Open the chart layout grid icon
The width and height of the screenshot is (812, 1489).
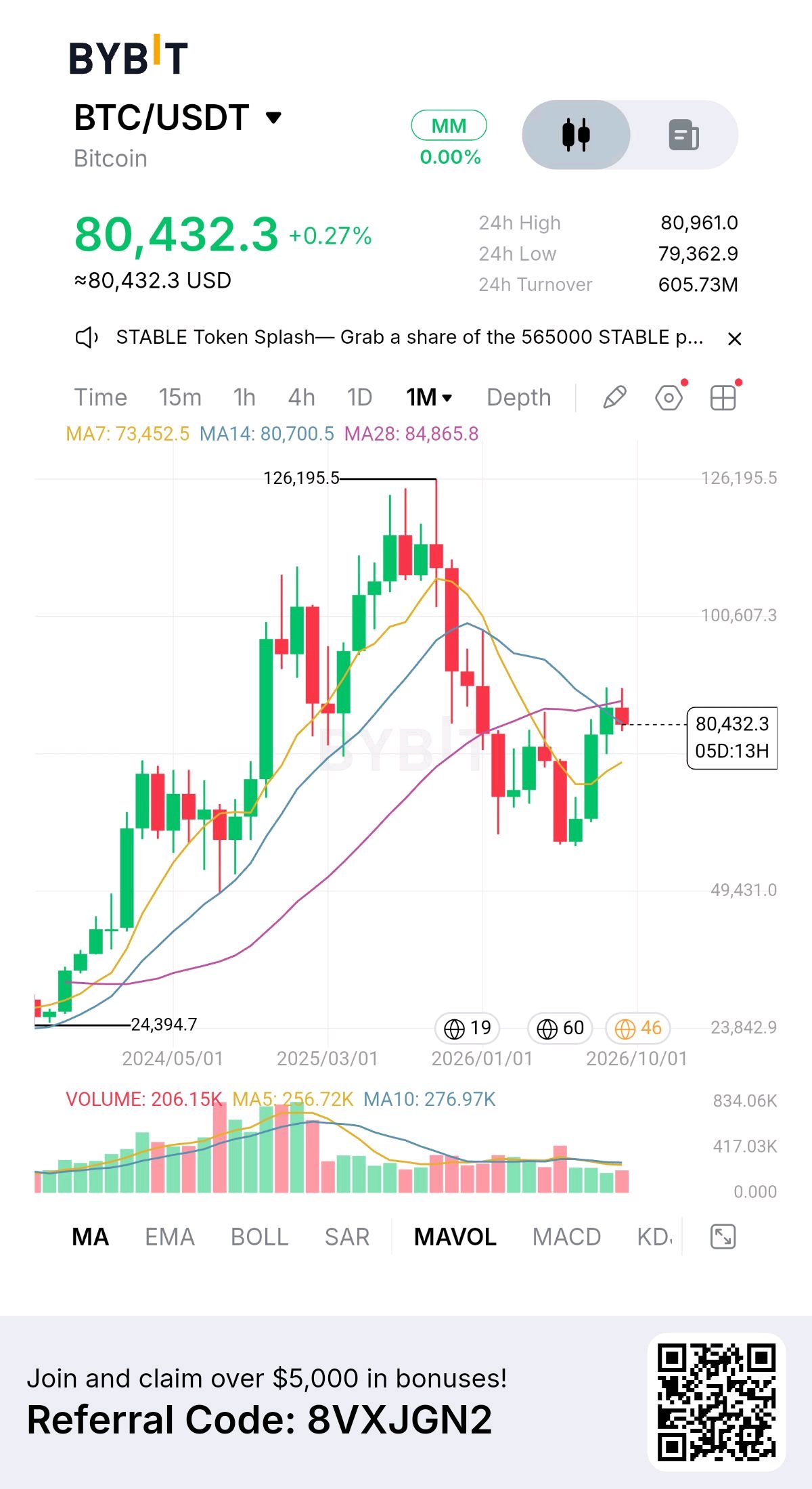723,397
